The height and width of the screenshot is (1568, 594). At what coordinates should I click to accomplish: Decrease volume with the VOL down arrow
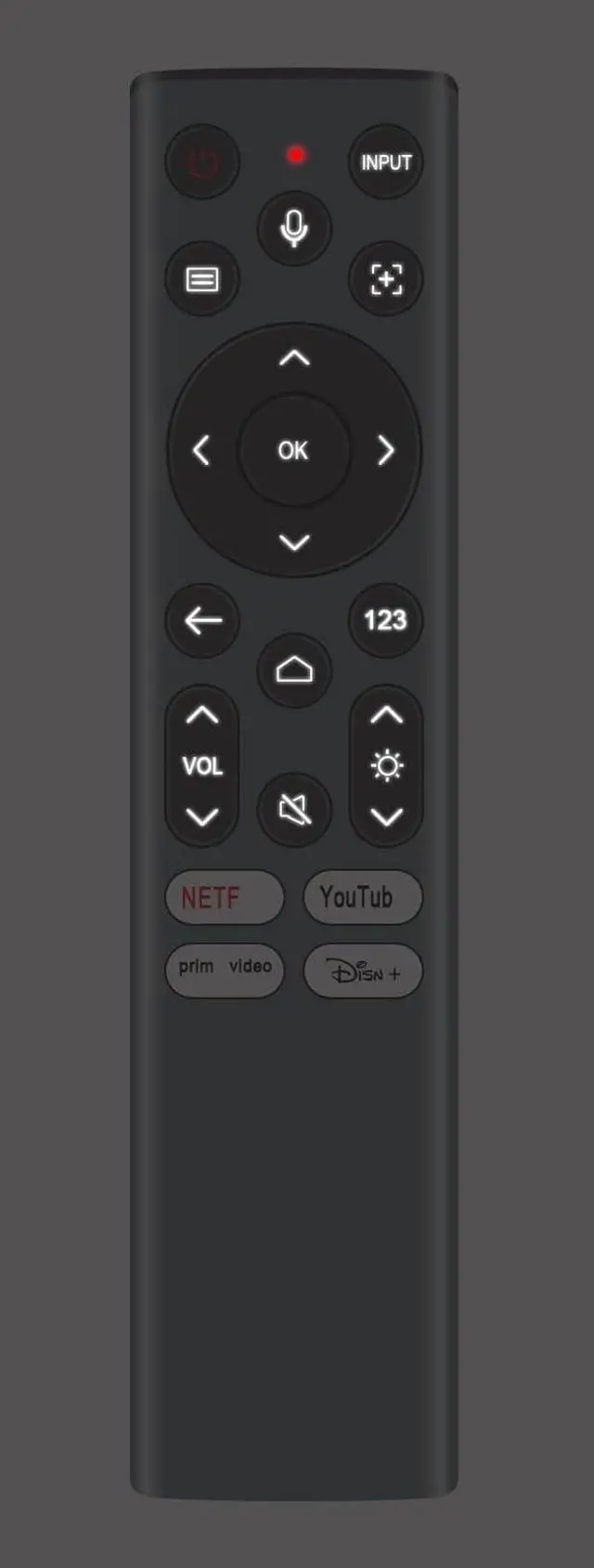(202, 816)
